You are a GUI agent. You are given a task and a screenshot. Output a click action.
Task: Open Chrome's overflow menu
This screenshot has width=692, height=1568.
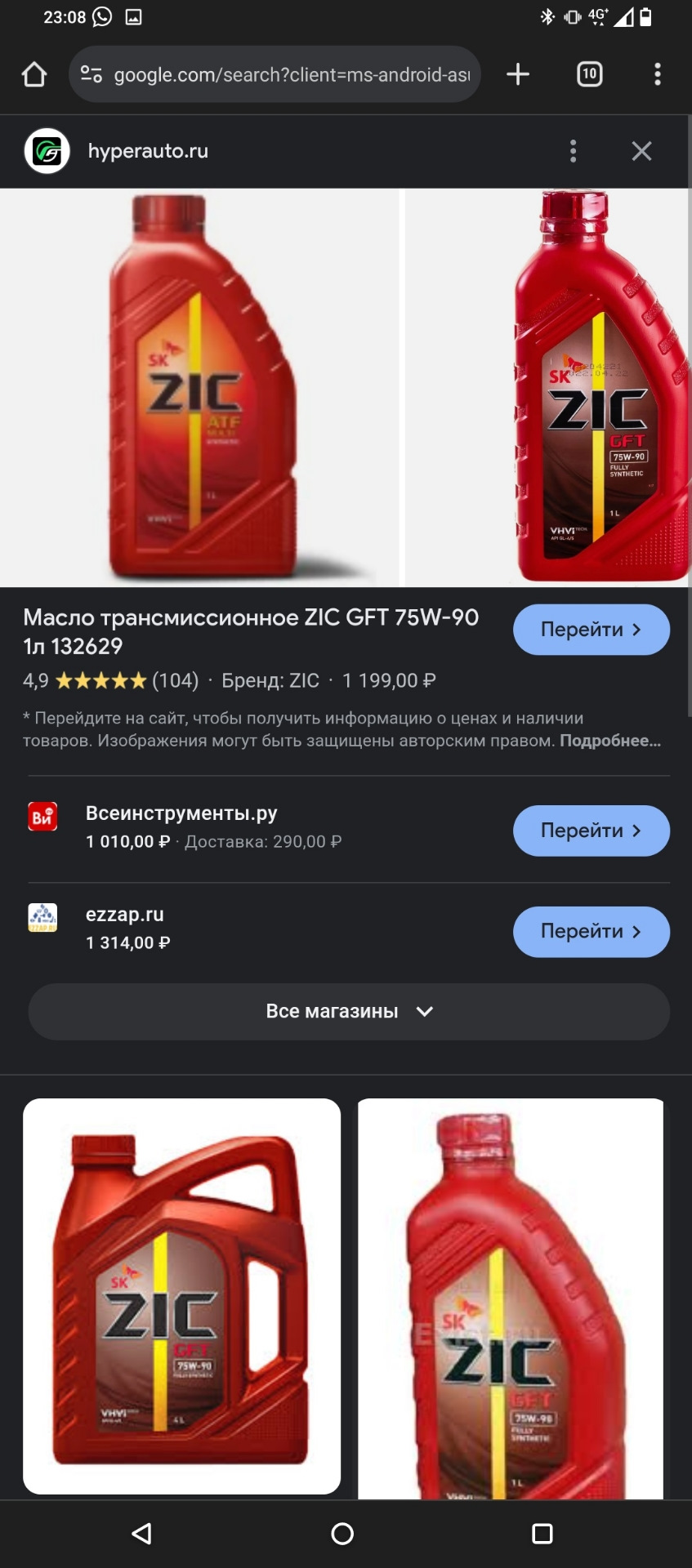(657, 74)
